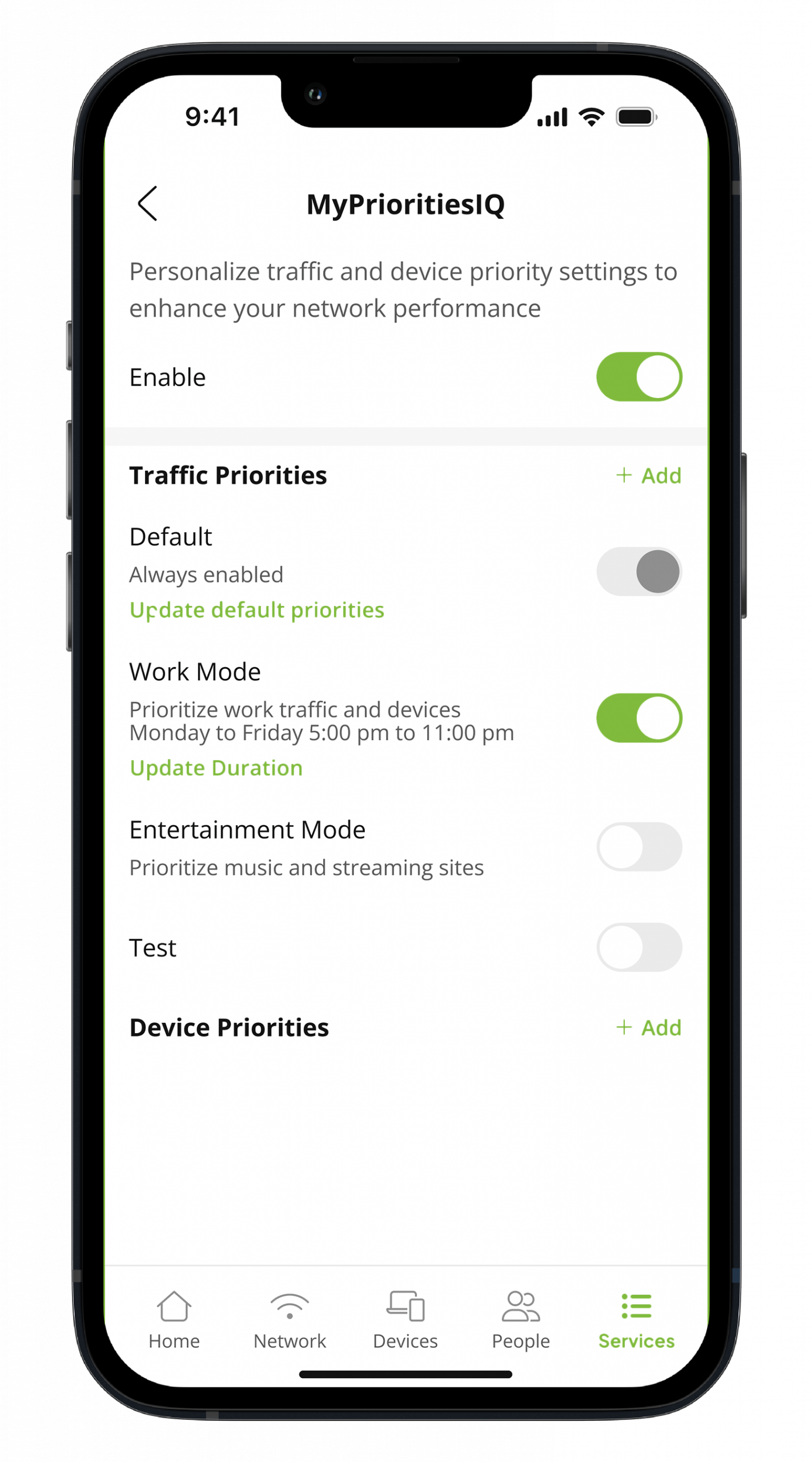Tap the Default priority toggle
This screenshot has height=1462, width=812.
pyautogui.click(x=638, y=572)
